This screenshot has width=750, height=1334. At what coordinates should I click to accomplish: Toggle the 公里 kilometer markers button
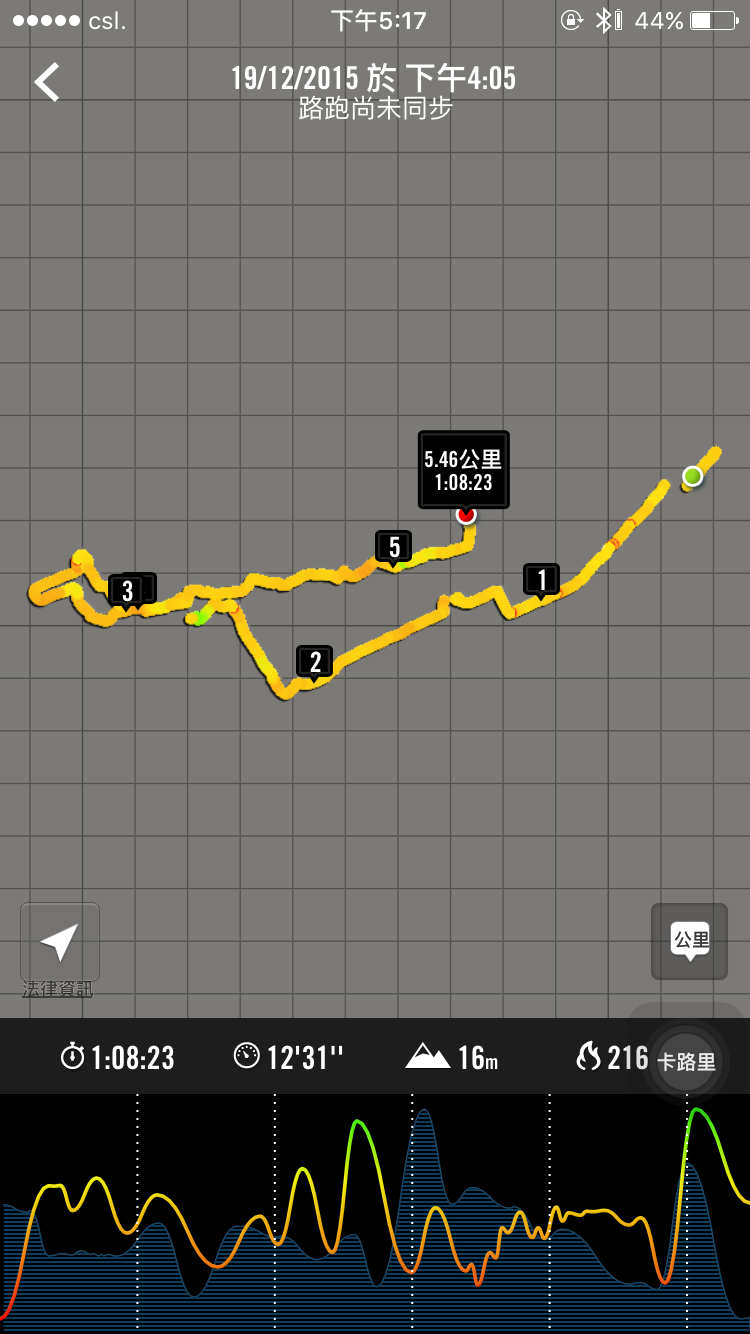pos(689,941)
